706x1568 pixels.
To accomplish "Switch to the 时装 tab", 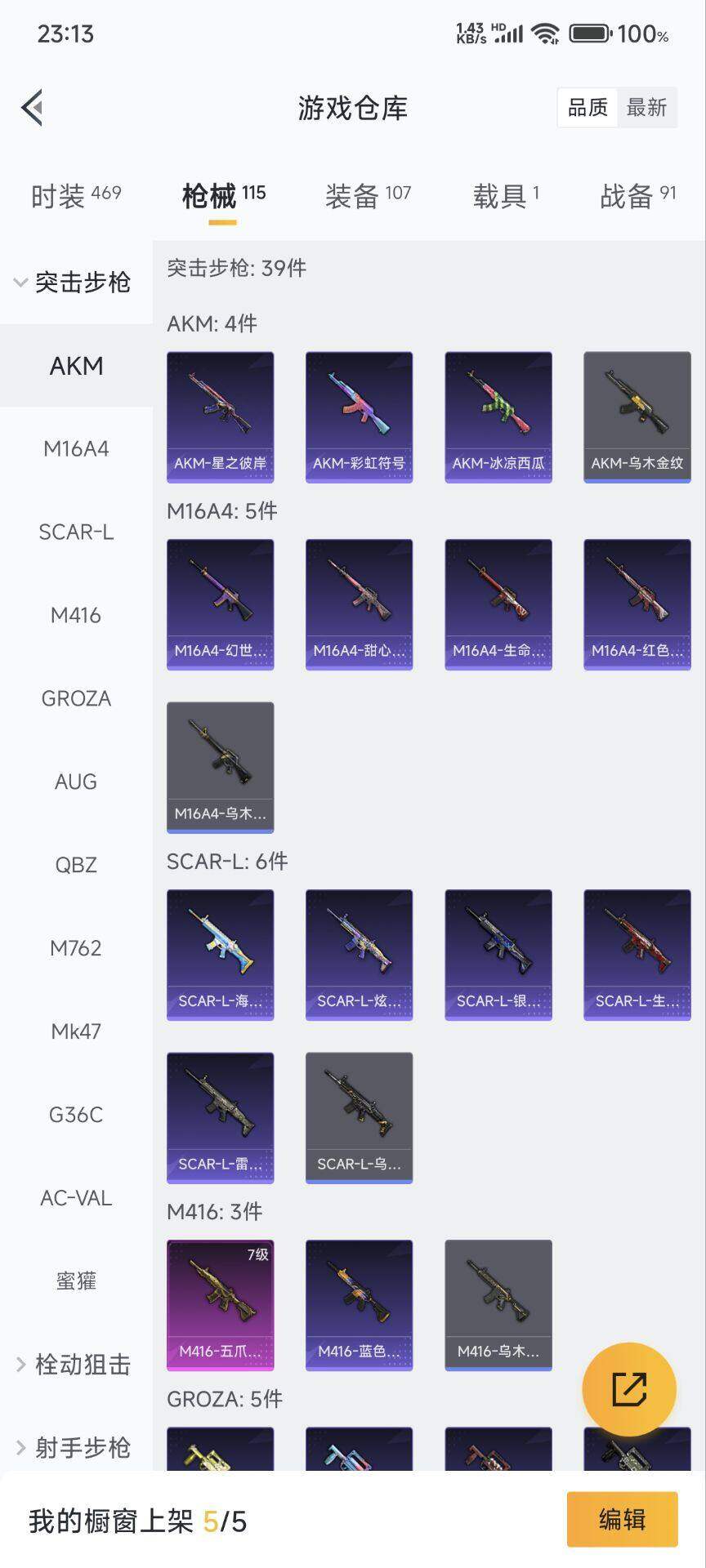I will tap(75, 196).
